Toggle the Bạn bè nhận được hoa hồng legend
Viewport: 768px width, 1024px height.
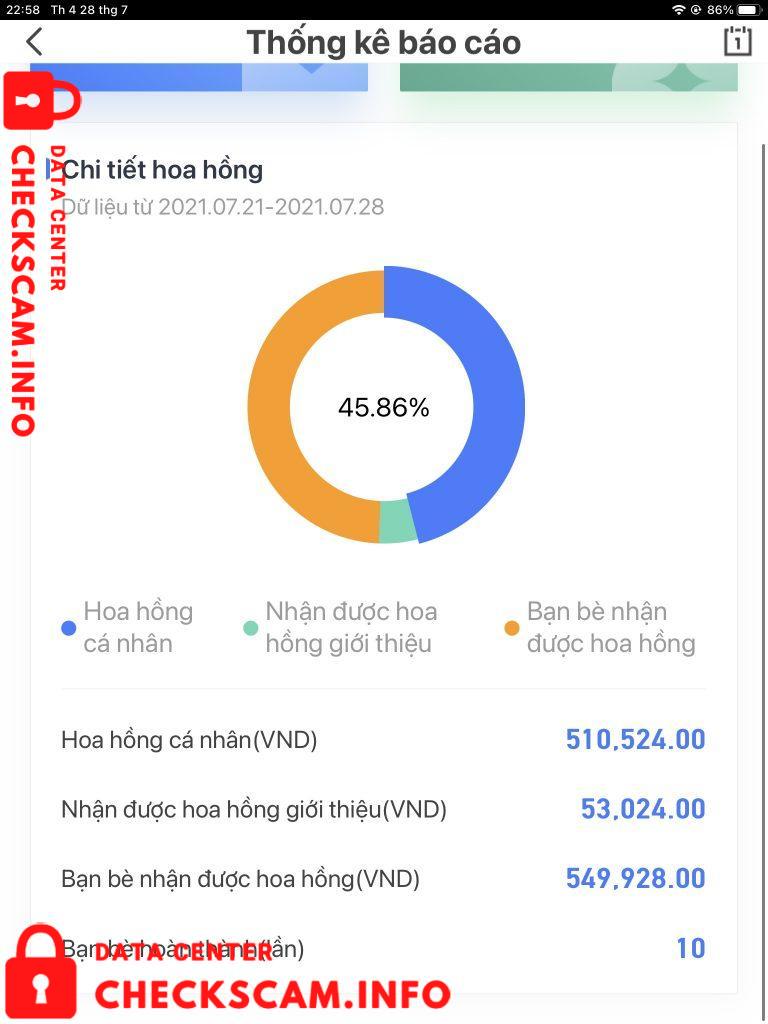pyautogui.click(x=600, y=628)
